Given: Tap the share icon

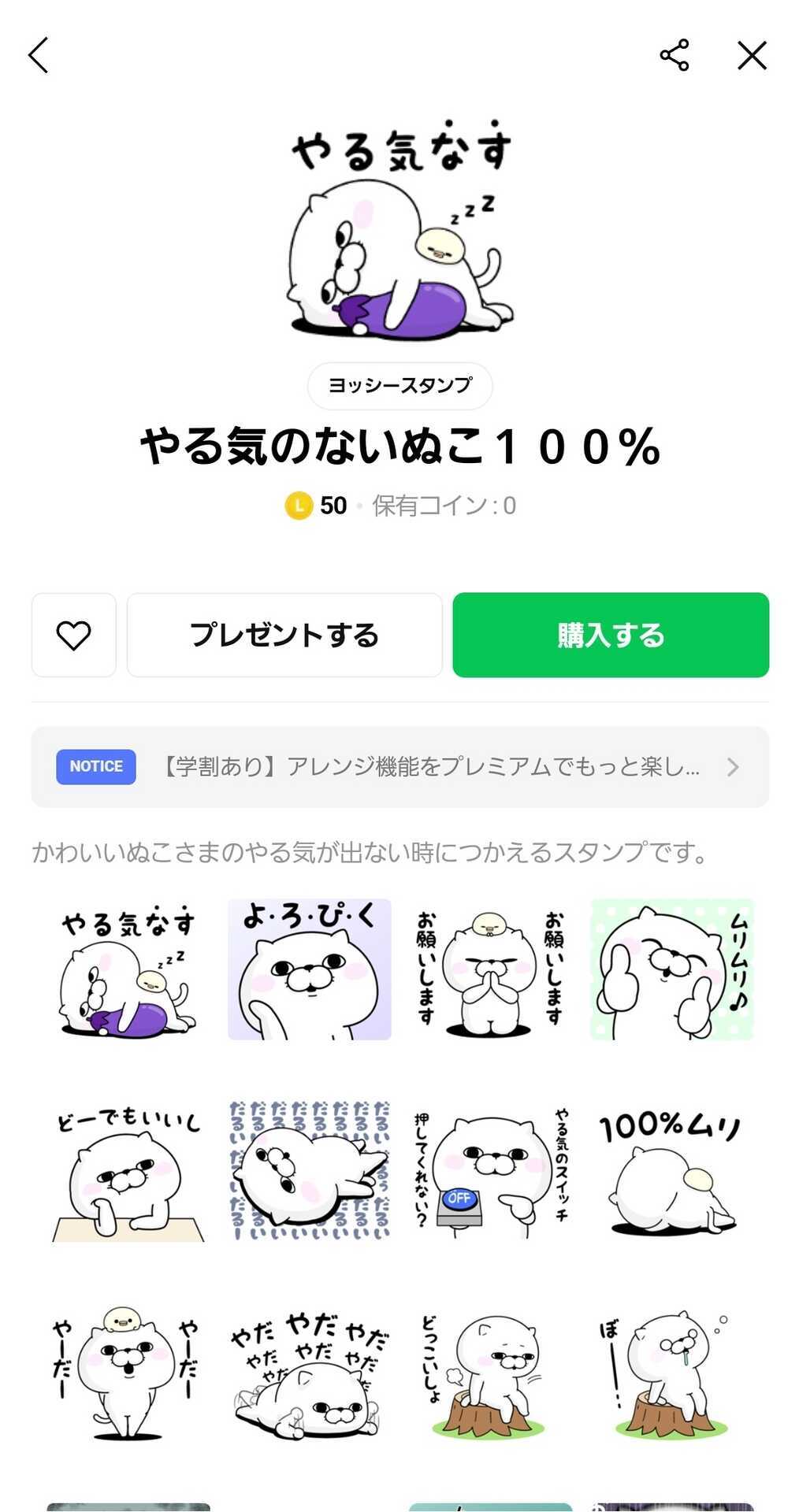Looking at the screenshot, I should point(674,55).
